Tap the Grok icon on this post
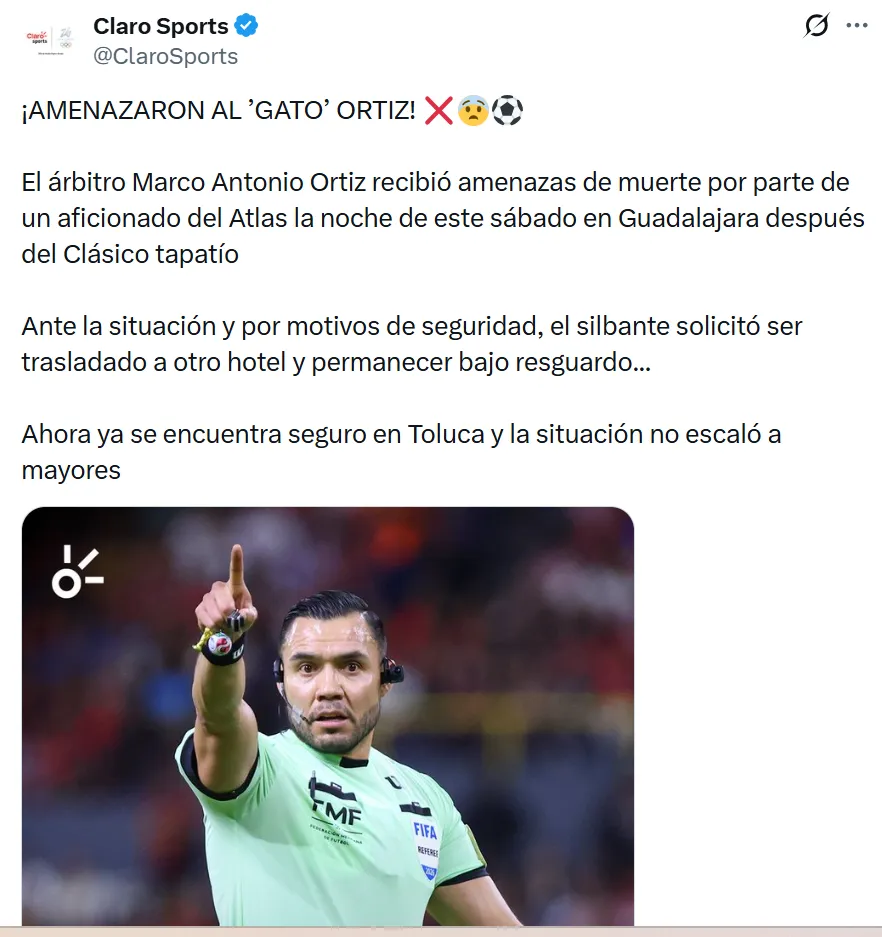This screenshot has height=937, width=882. click(x=816, y=26)
